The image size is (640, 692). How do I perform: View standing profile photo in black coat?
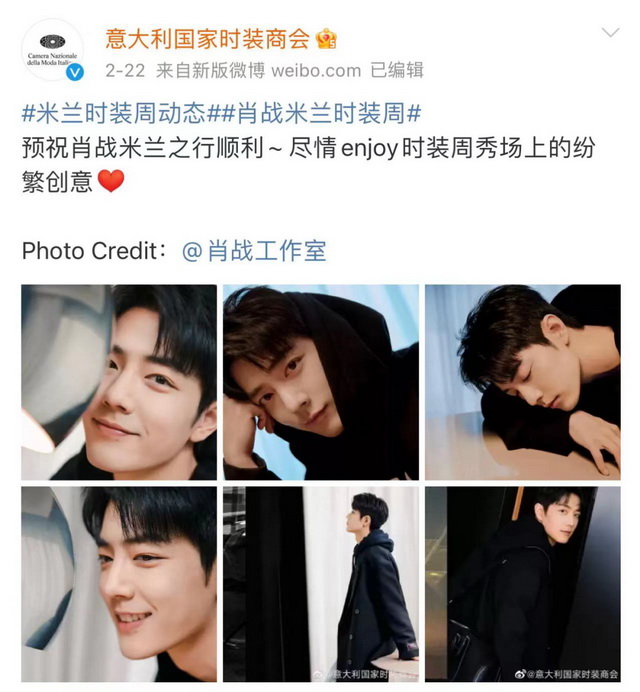(x=320, y=583)
